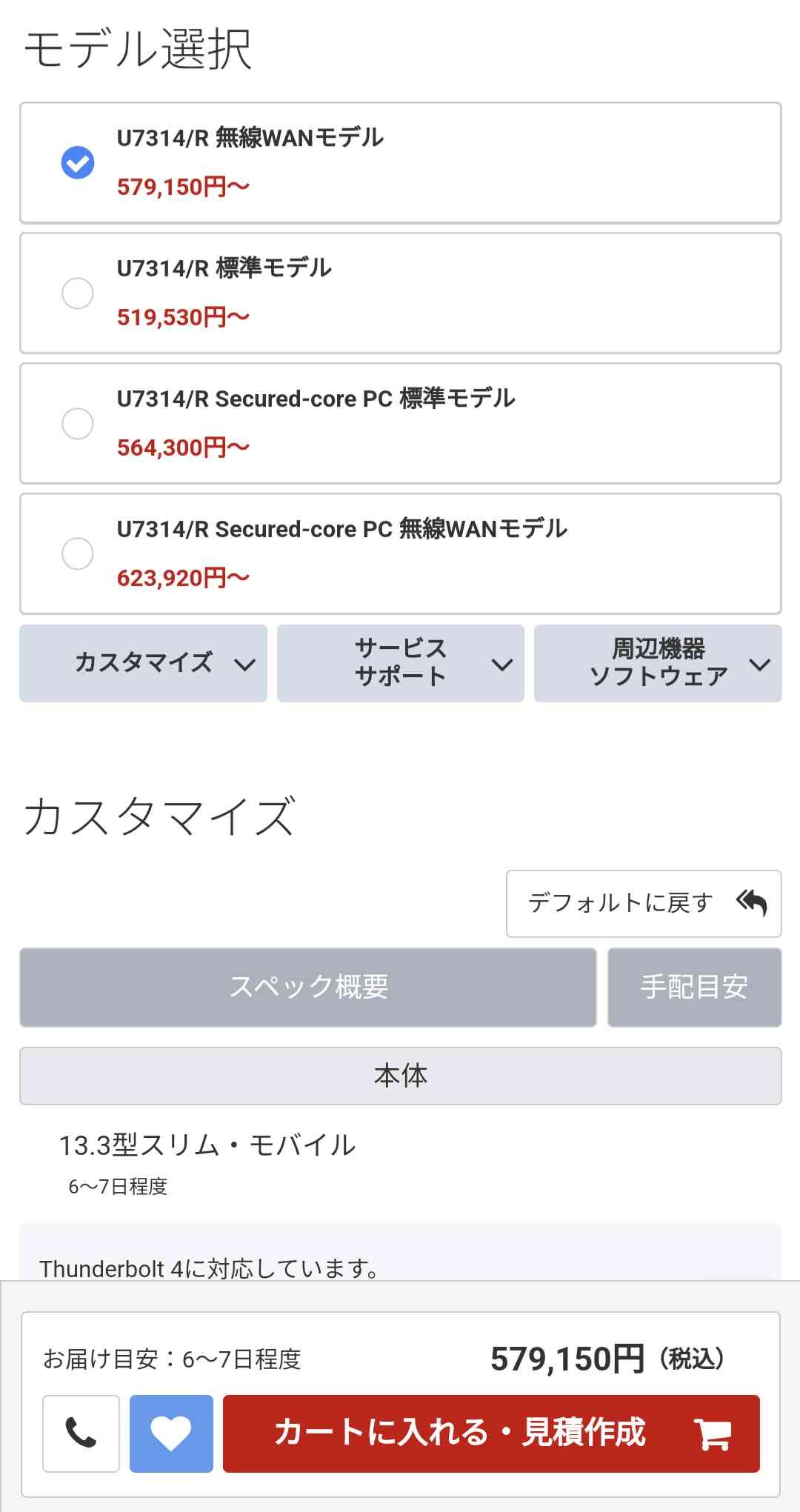Viewport: 800px width, 1512px height.
Task: View 手配目安 delivery estimates
Action: 694,988
